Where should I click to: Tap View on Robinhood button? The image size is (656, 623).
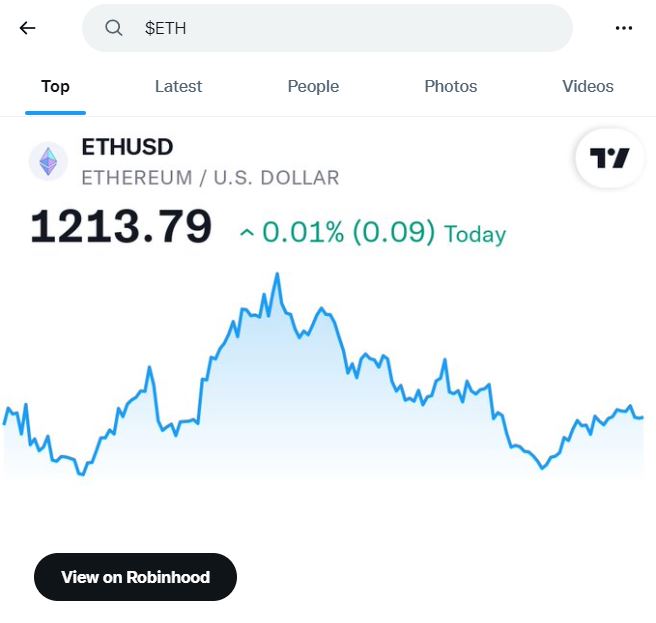tap(135, 577)
